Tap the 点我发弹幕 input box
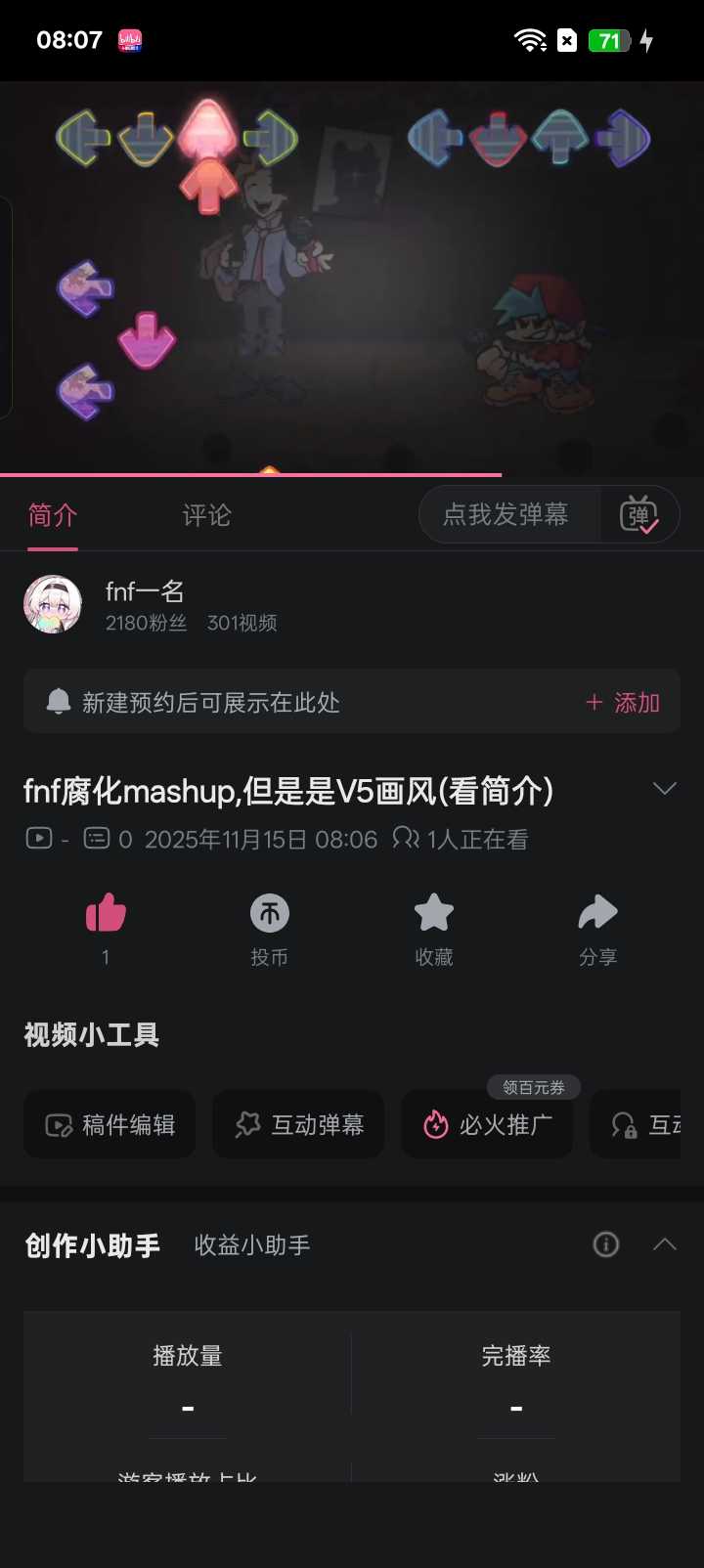The height and width of the screenshot is (1568, 704). coord(506,514)
